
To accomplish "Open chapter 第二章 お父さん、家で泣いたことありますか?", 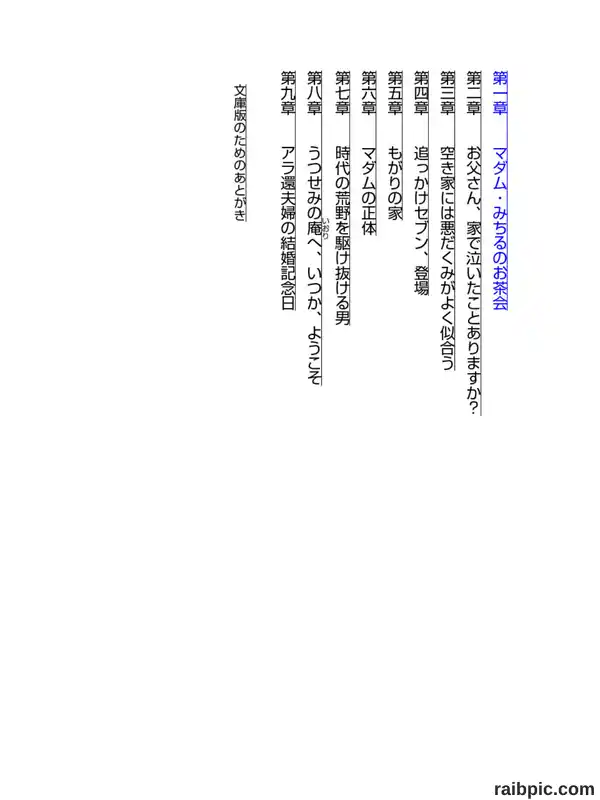I will [x=474, y=243].
